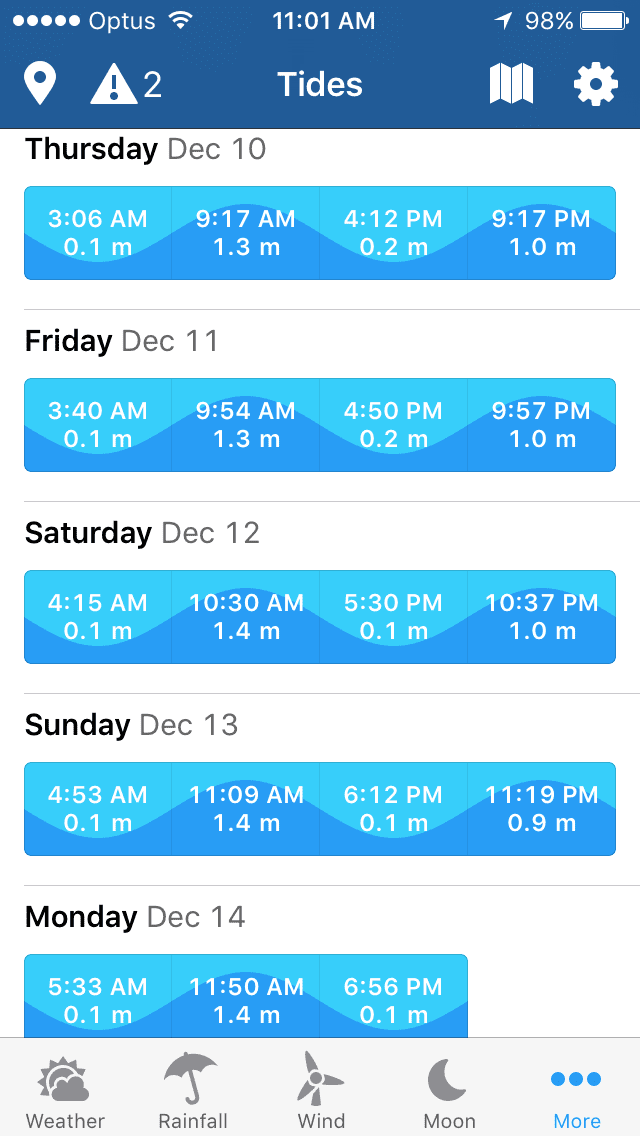
Task: Open the map view
Action: (511, 84)
